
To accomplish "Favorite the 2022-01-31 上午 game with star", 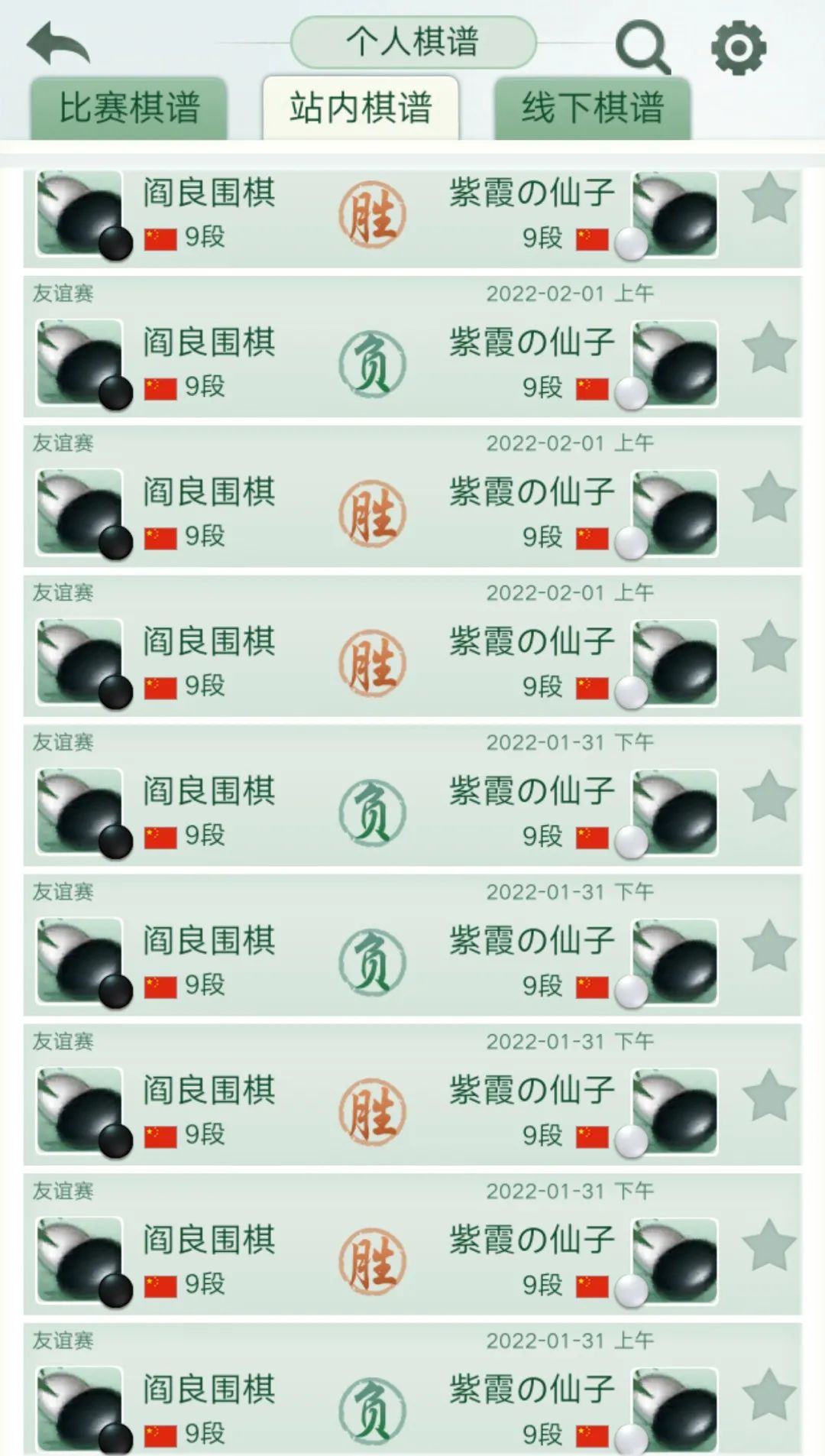I will (768, 1395).
